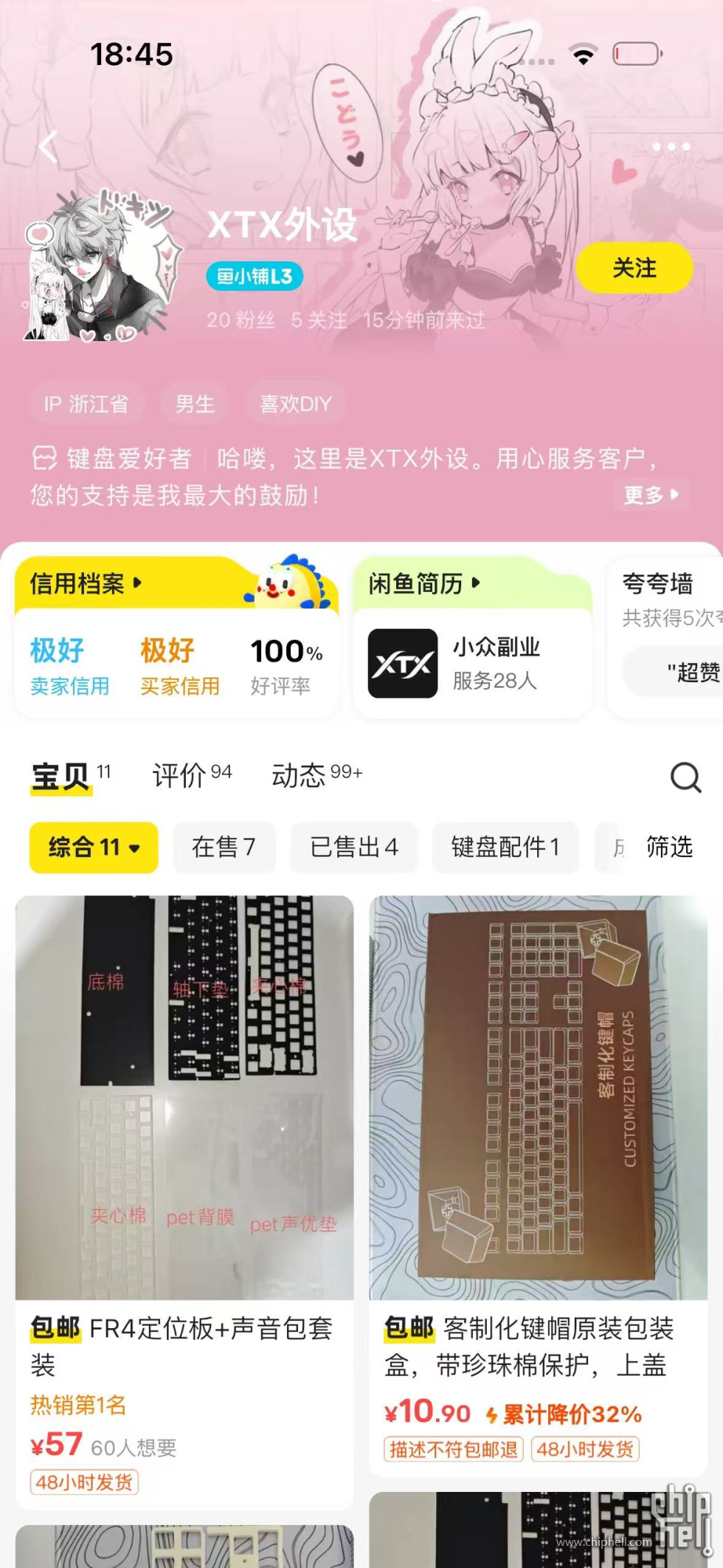
Task: Open the 筛选 filter panel
Action: [668, 847]
